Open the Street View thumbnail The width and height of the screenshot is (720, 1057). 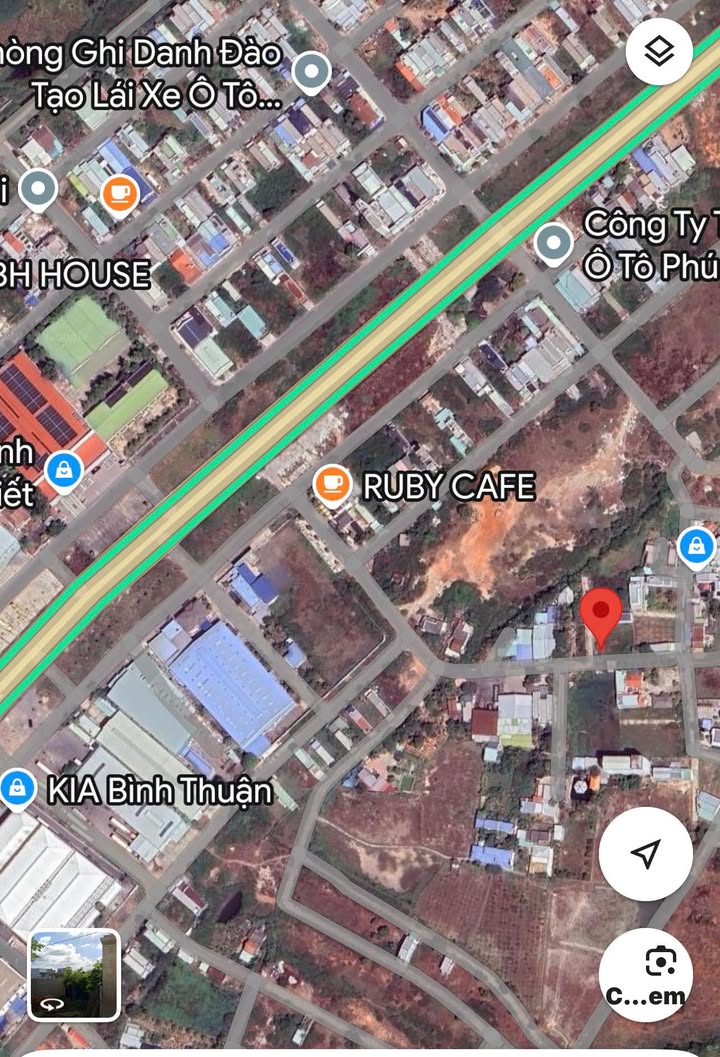(74, 974)
